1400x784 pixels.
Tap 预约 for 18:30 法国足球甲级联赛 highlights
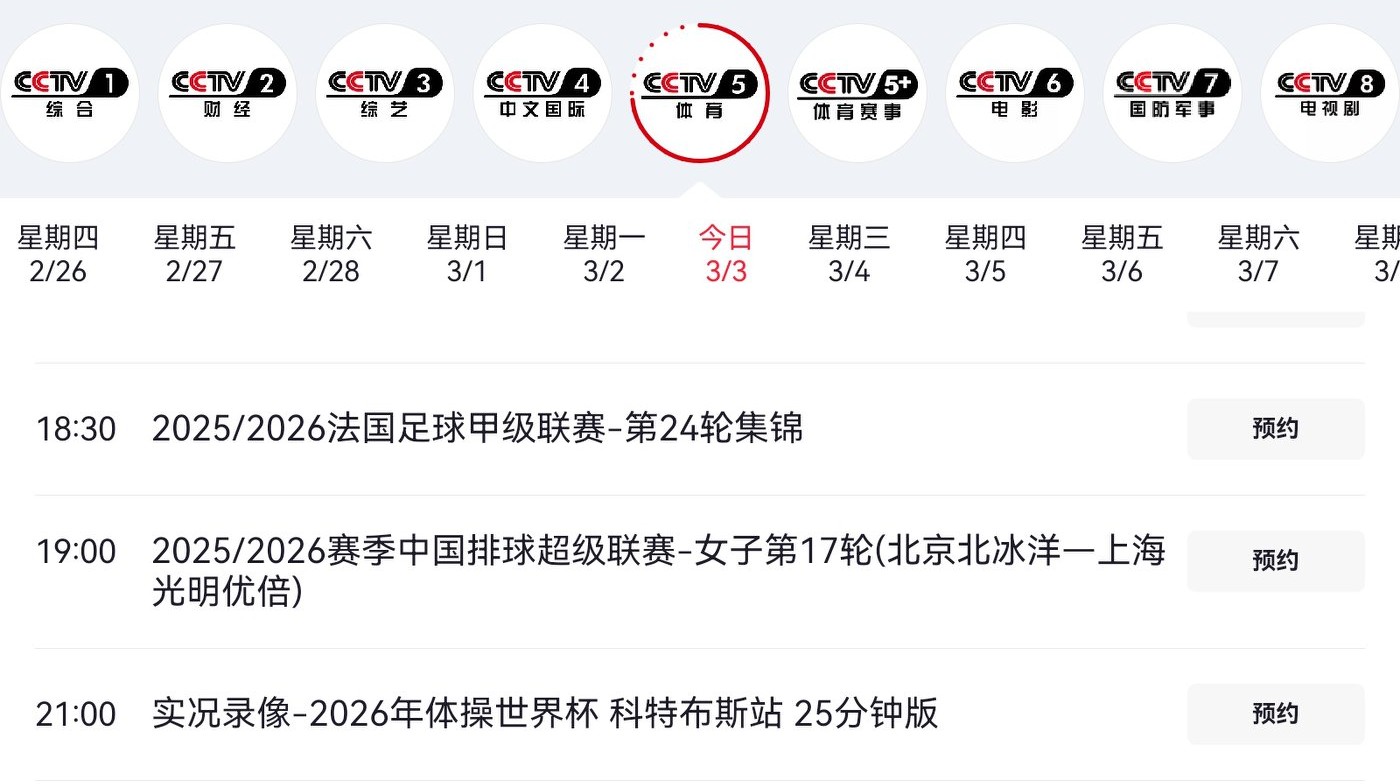[x=1275, y=429]
